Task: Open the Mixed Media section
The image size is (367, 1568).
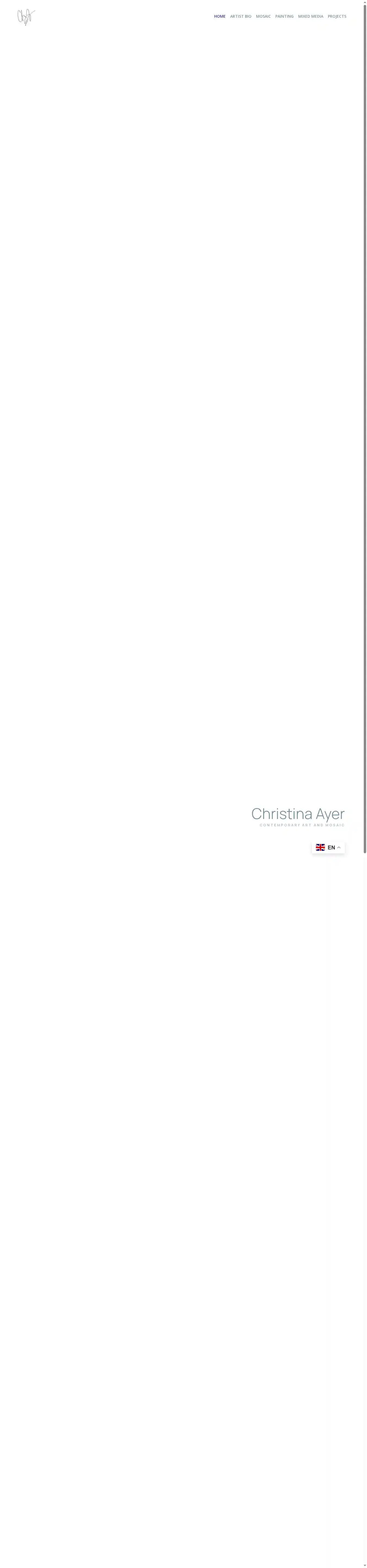Action: 310,16
